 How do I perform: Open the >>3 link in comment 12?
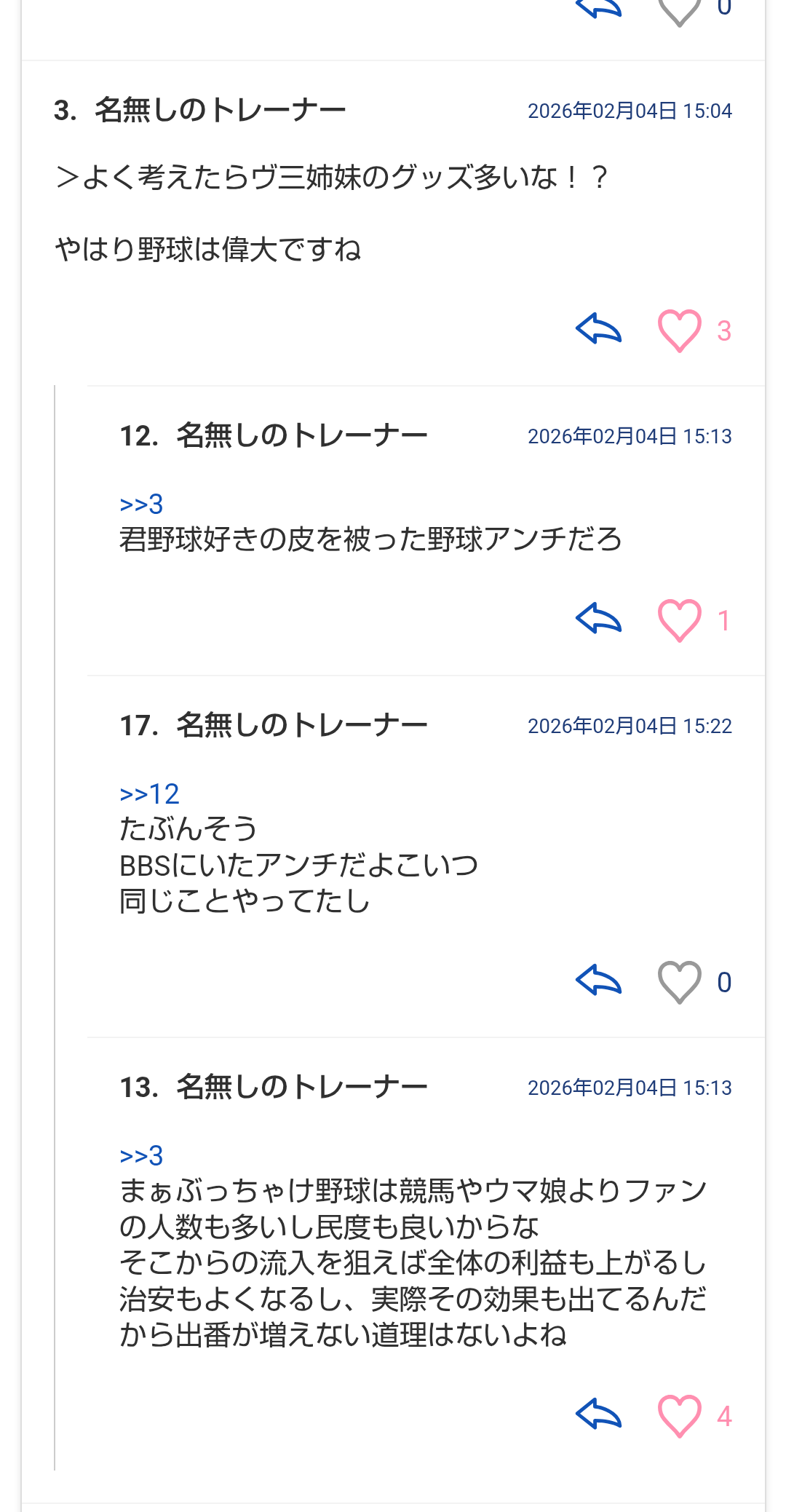(x=141, y=504)
